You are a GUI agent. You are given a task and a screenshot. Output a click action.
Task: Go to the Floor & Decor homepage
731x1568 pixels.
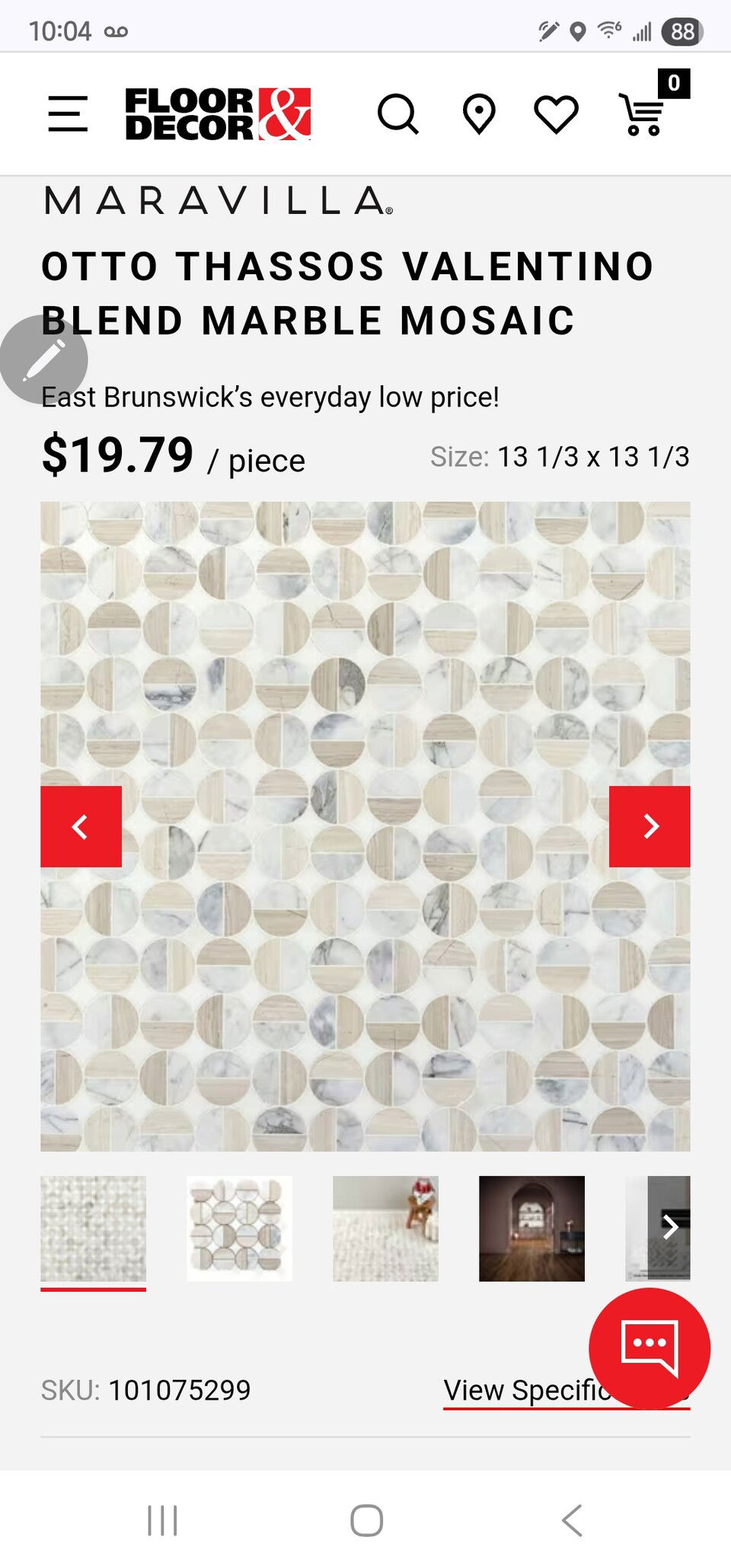pos(218,114)
